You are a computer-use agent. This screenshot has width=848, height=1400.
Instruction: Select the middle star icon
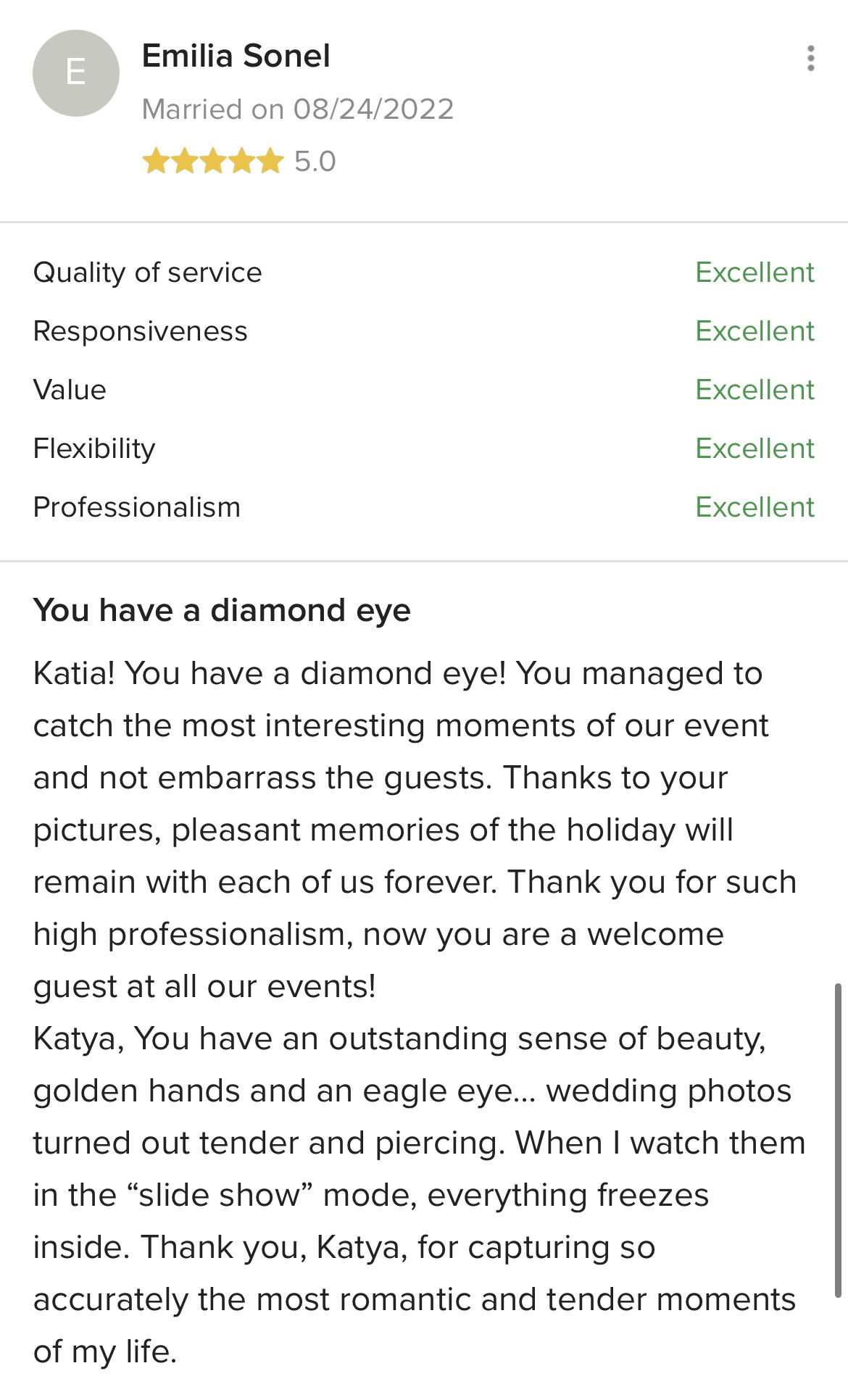pyautogui.click(x=213, y=161)
